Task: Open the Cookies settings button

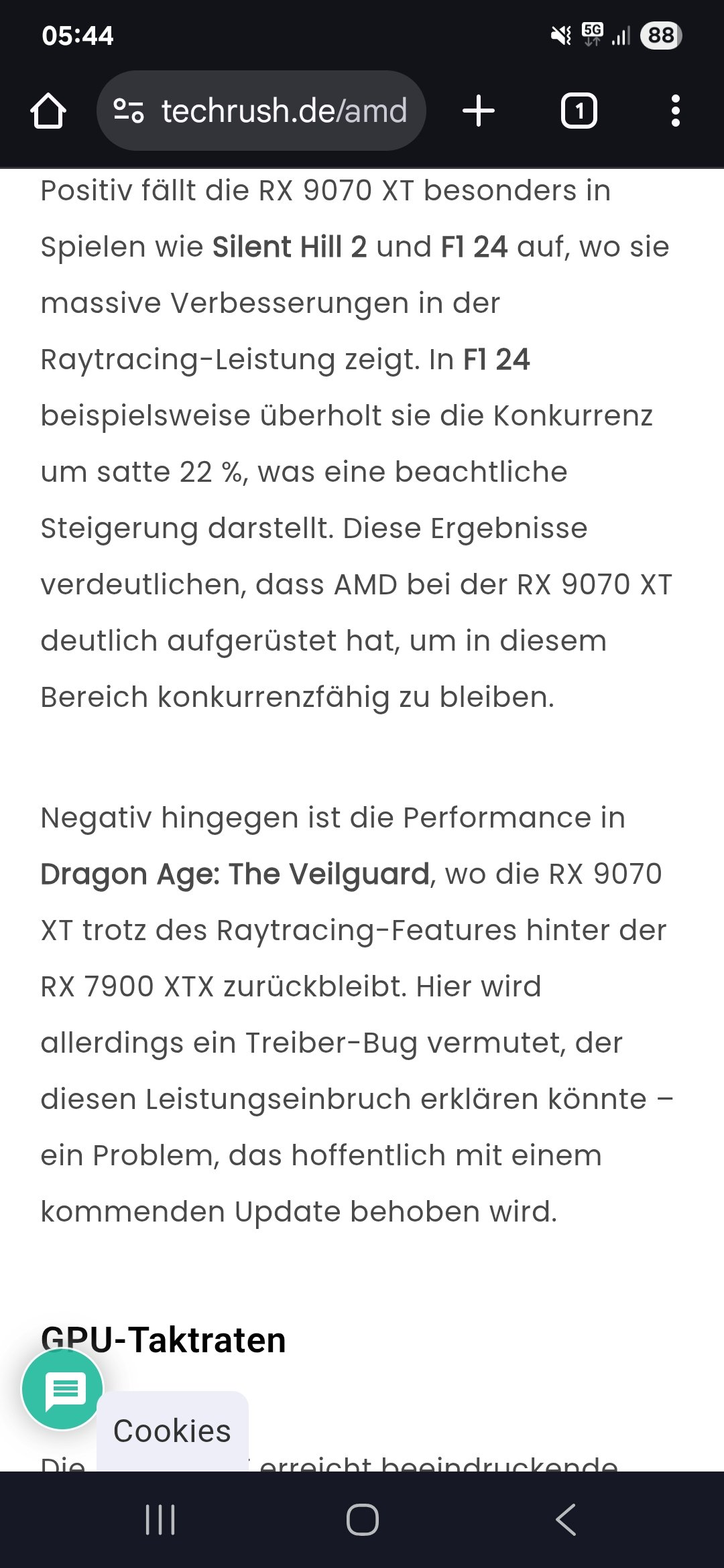Action: coord(172,1431)
